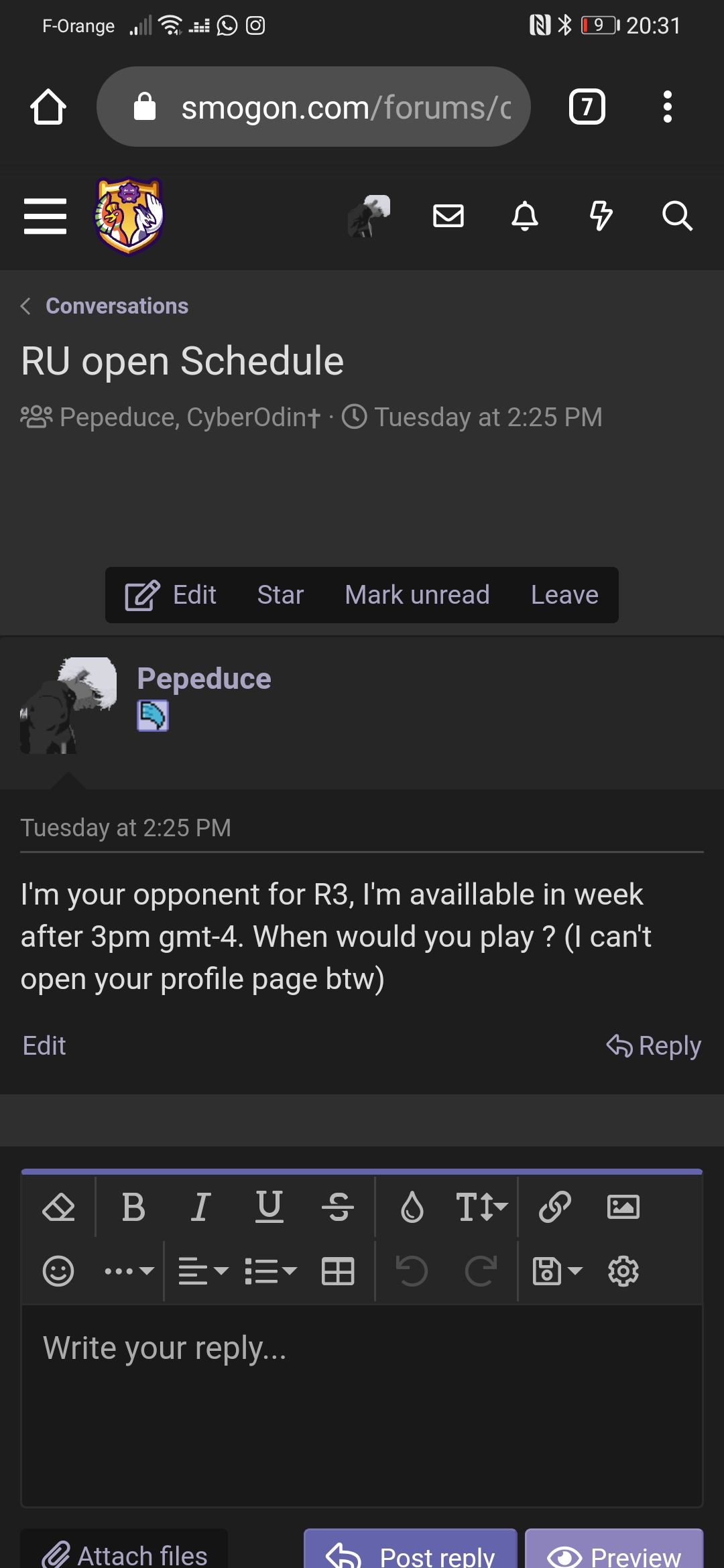Apply bold formatting in the reply editor
The height and width of the screenshot is (1568, 724).
click(133, 1207)
